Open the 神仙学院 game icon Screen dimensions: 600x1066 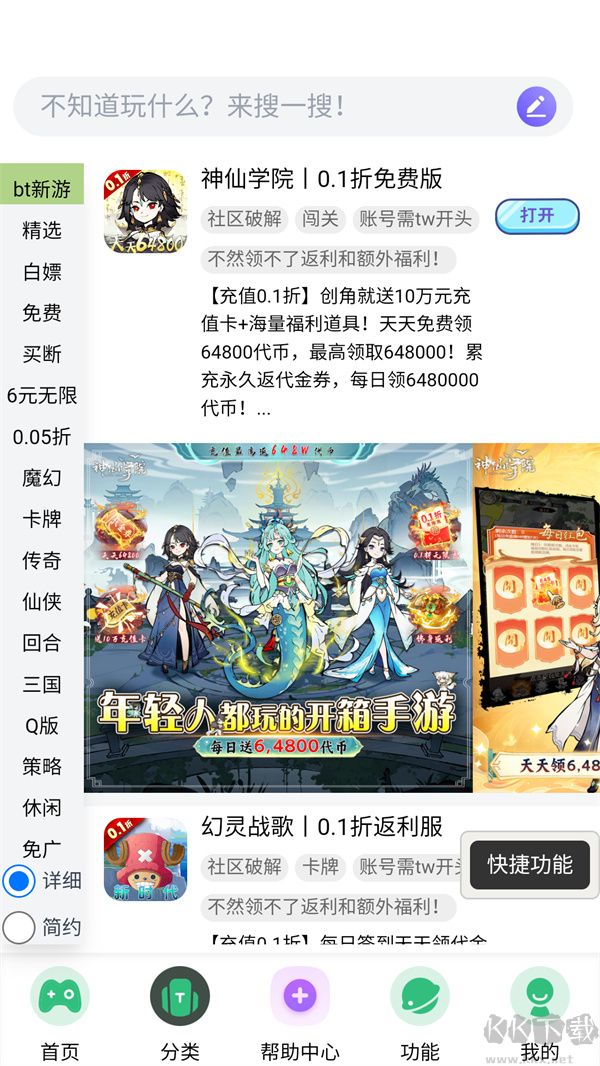coord(145,211)
